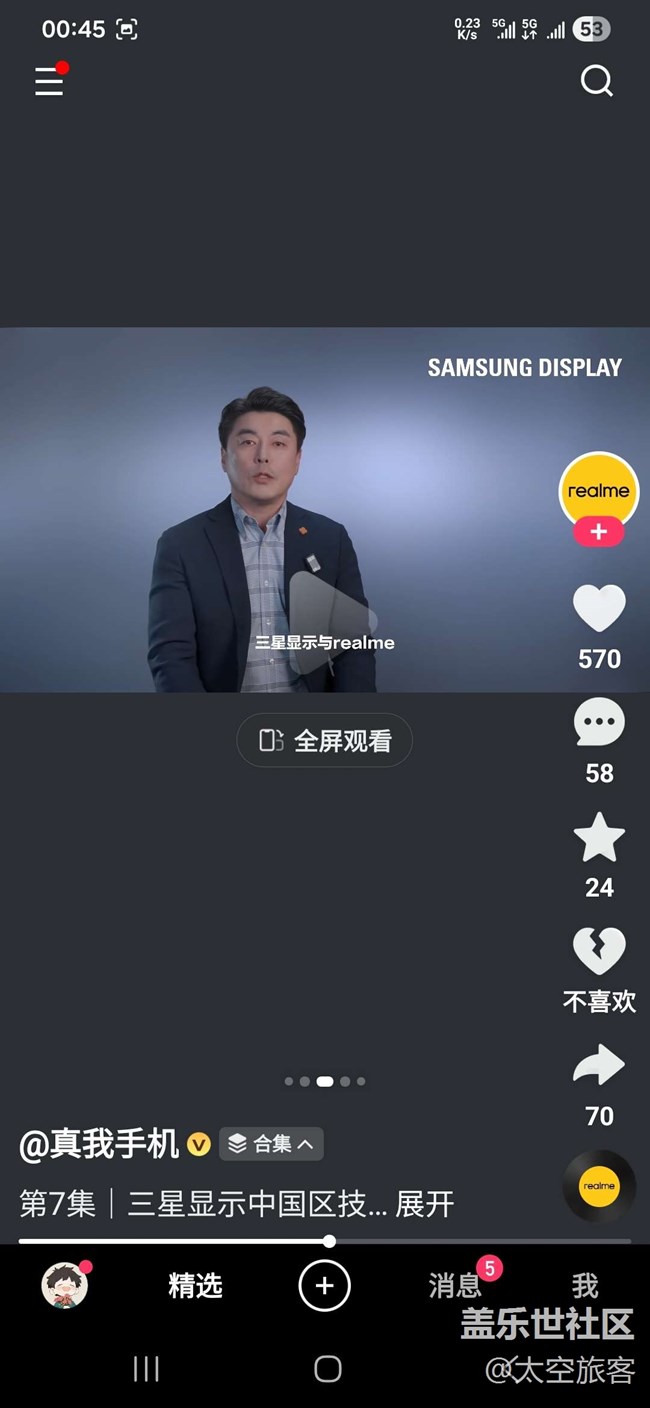This screenshot has height=1408, width=650.
Task: Open the spinning realme music disc
Action: point(598,1186)
